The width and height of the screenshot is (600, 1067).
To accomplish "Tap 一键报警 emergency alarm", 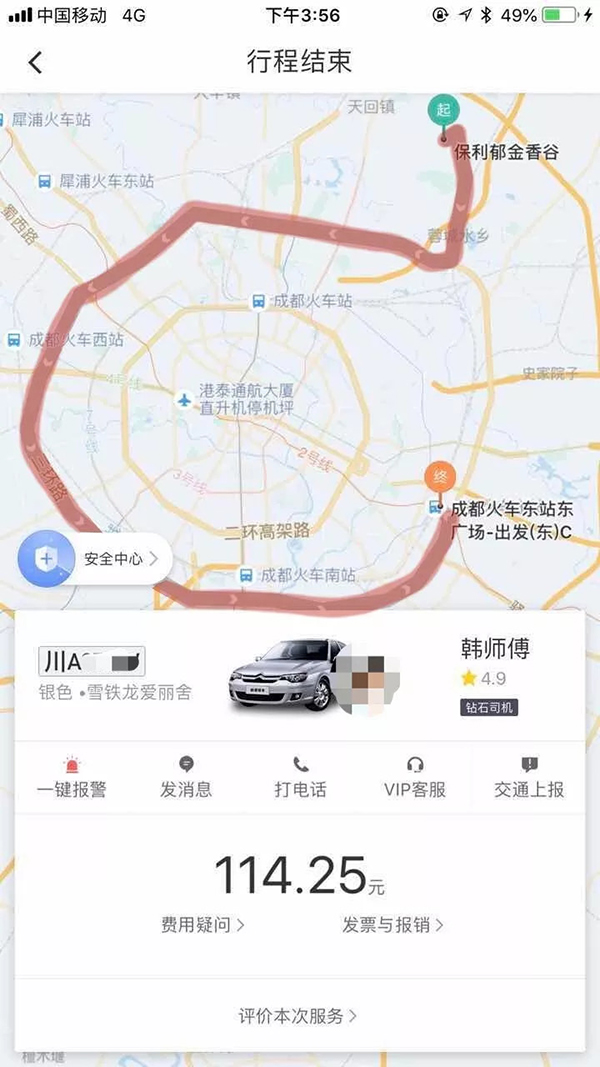I will tap(72, 777).
